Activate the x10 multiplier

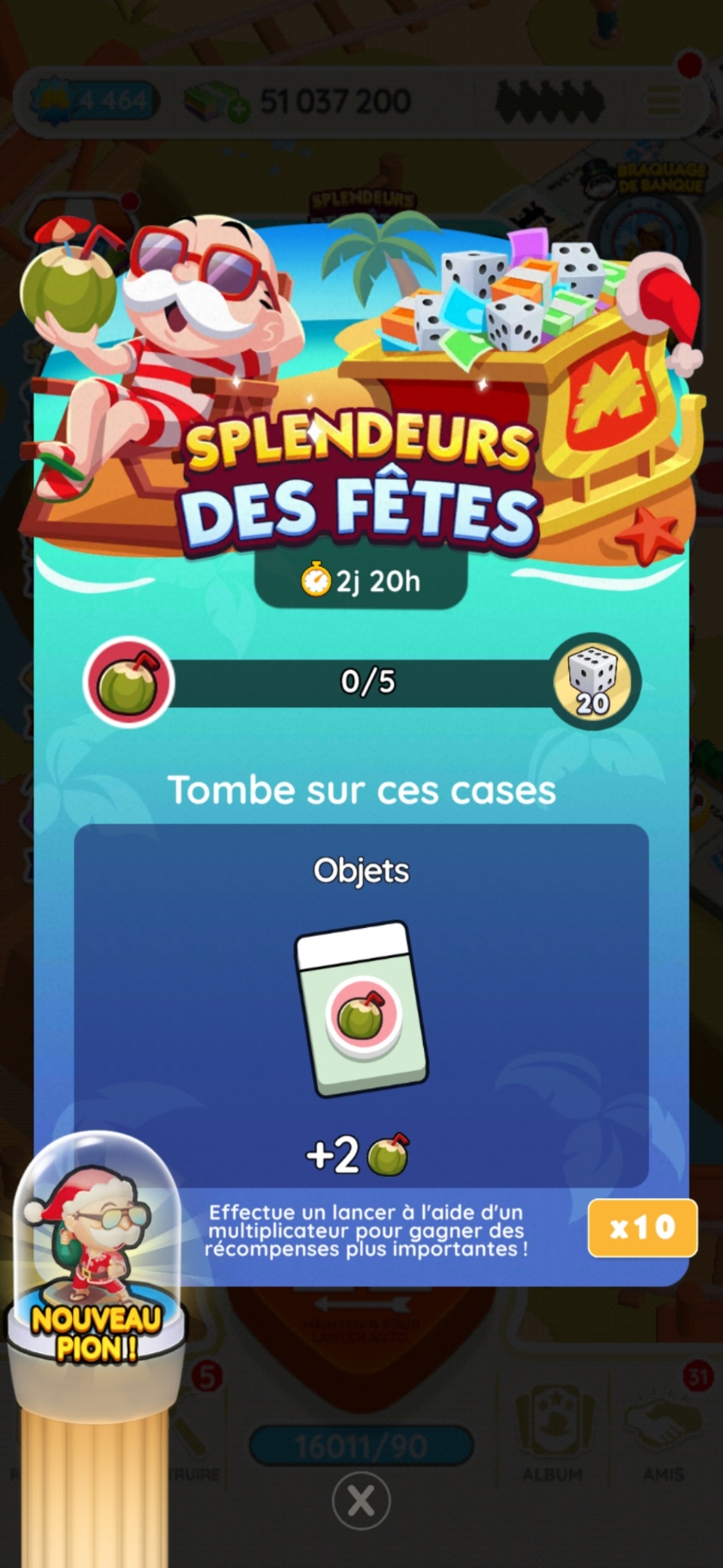click(x=641, y=1228)
